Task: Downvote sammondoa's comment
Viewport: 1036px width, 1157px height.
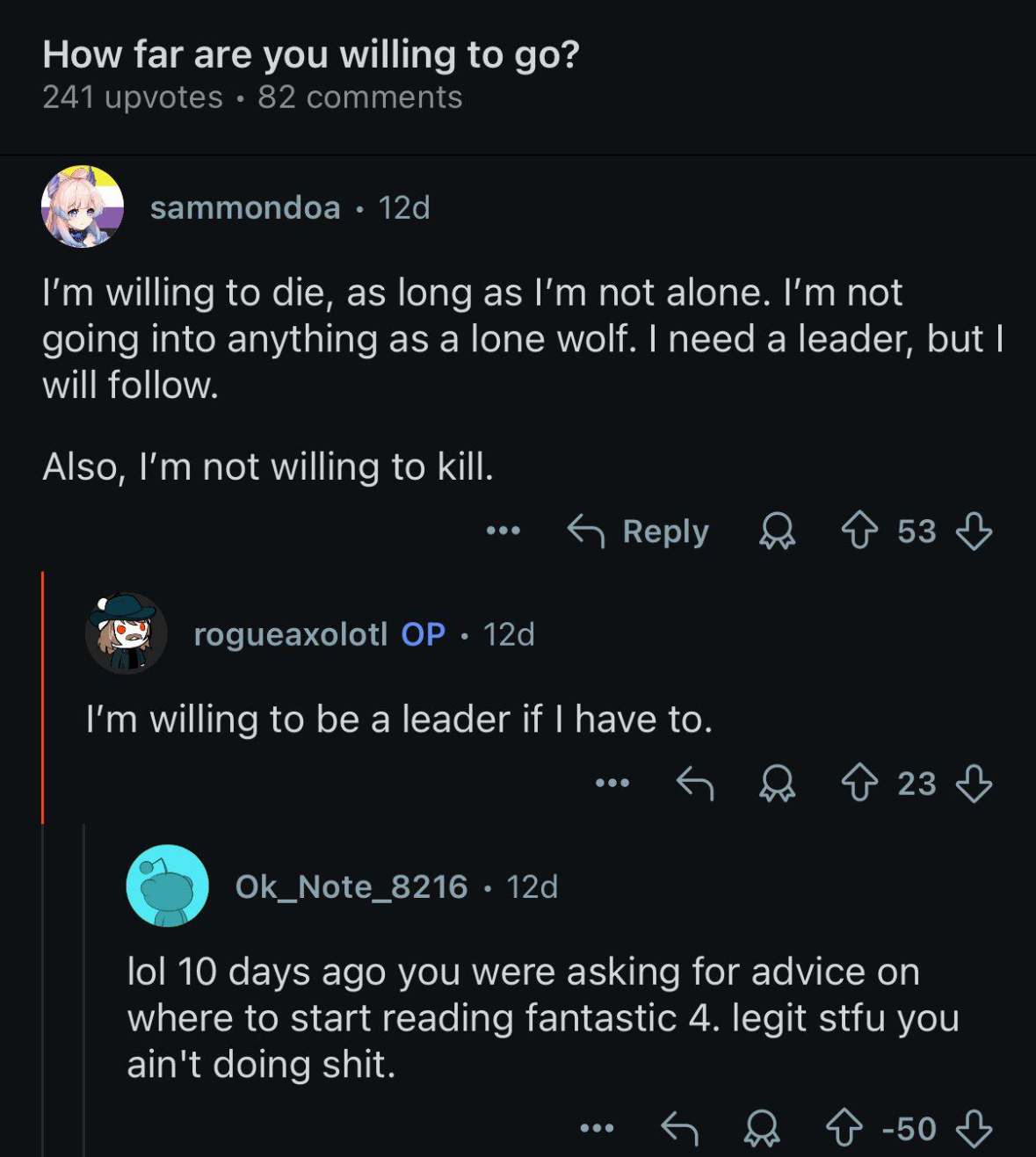Action: pyautogui.click(x=974, y=531)
